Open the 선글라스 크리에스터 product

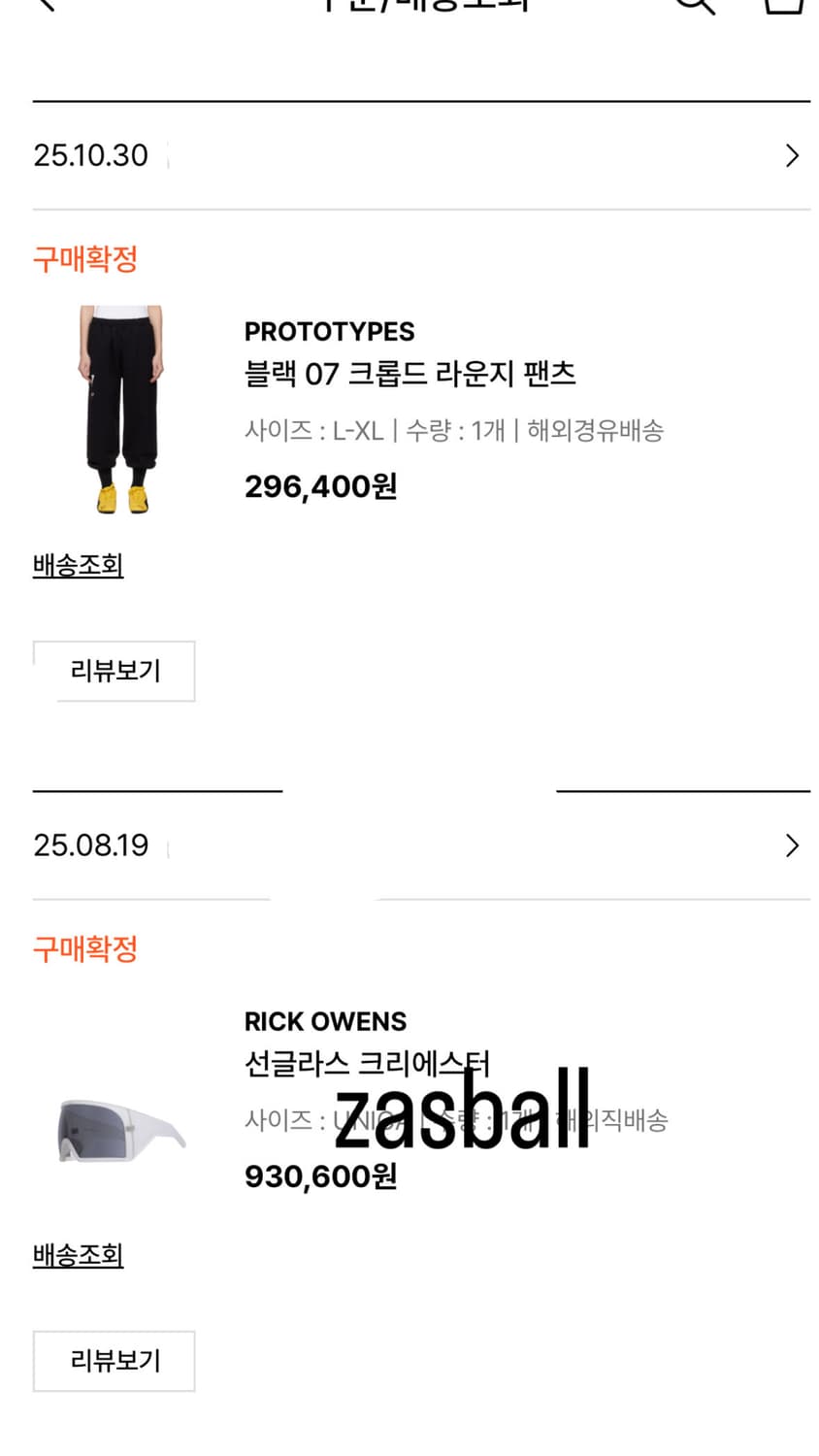click(367, 1063)
